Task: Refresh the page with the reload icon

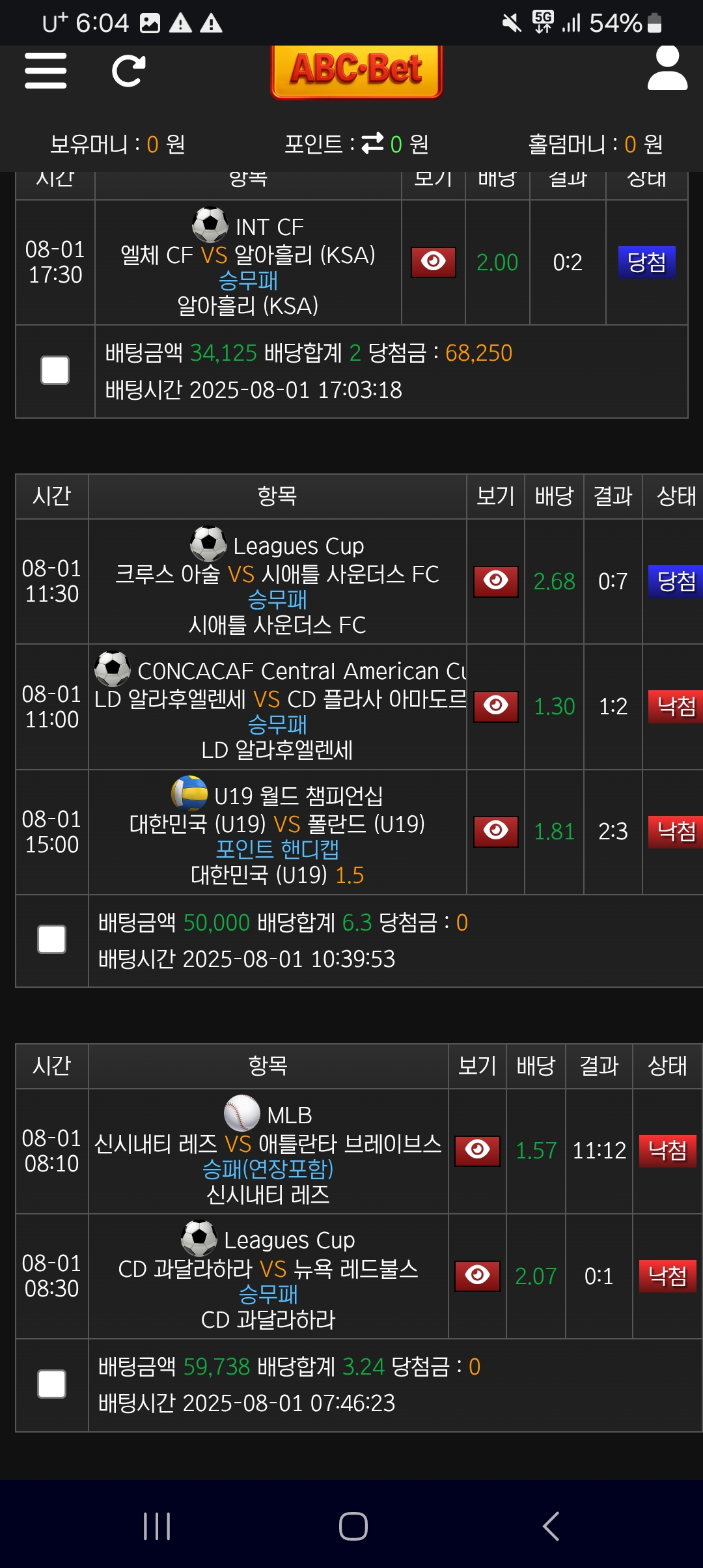Action: click(128, 71)
